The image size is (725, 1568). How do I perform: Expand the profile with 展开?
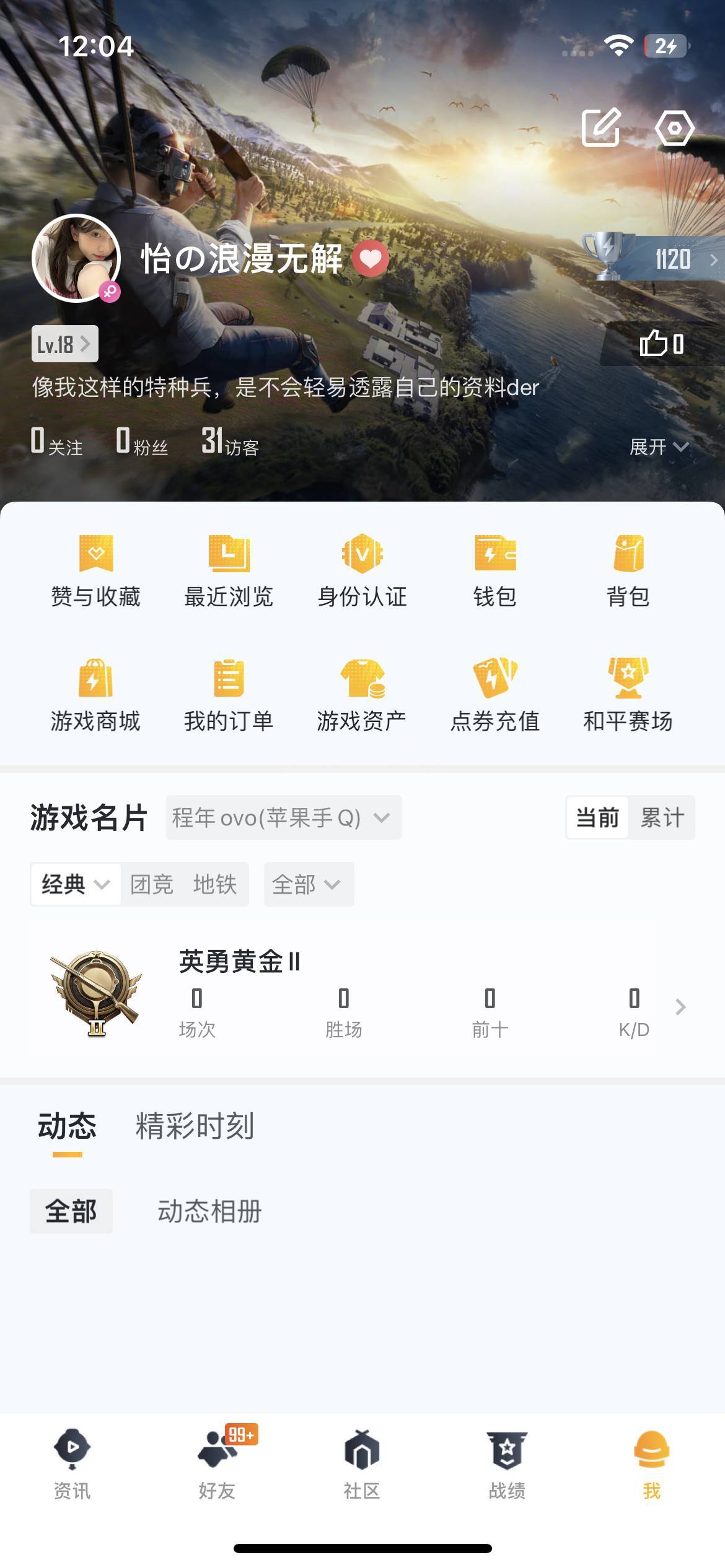659,446
